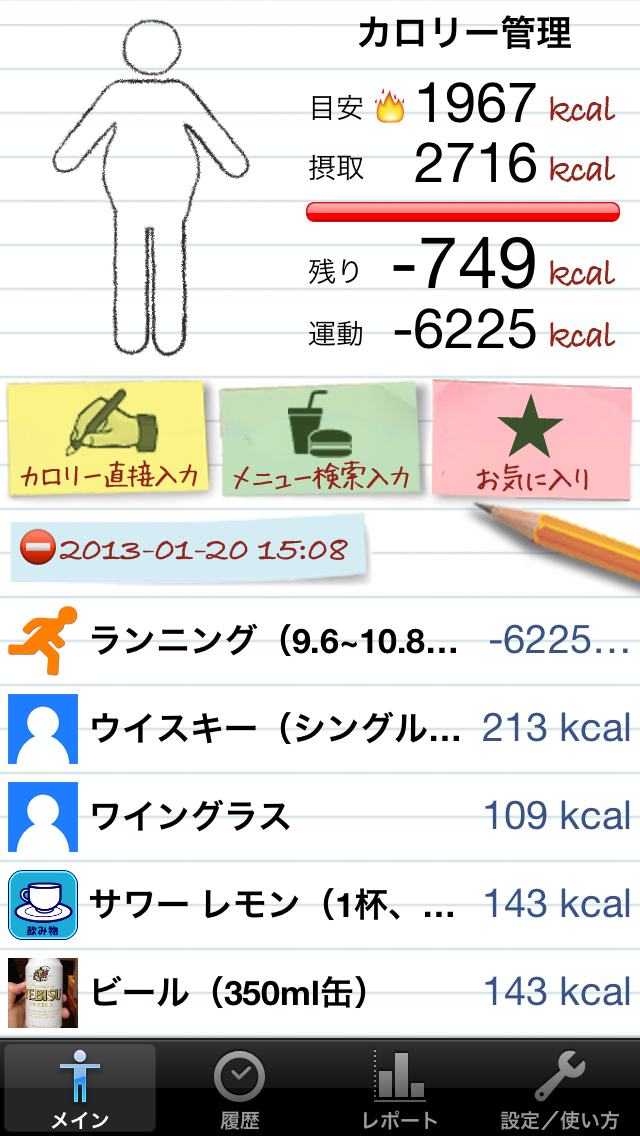This screenshot has width=640, height=1136.
Task: Select the メイン tab
Action: pos(80,1090)
